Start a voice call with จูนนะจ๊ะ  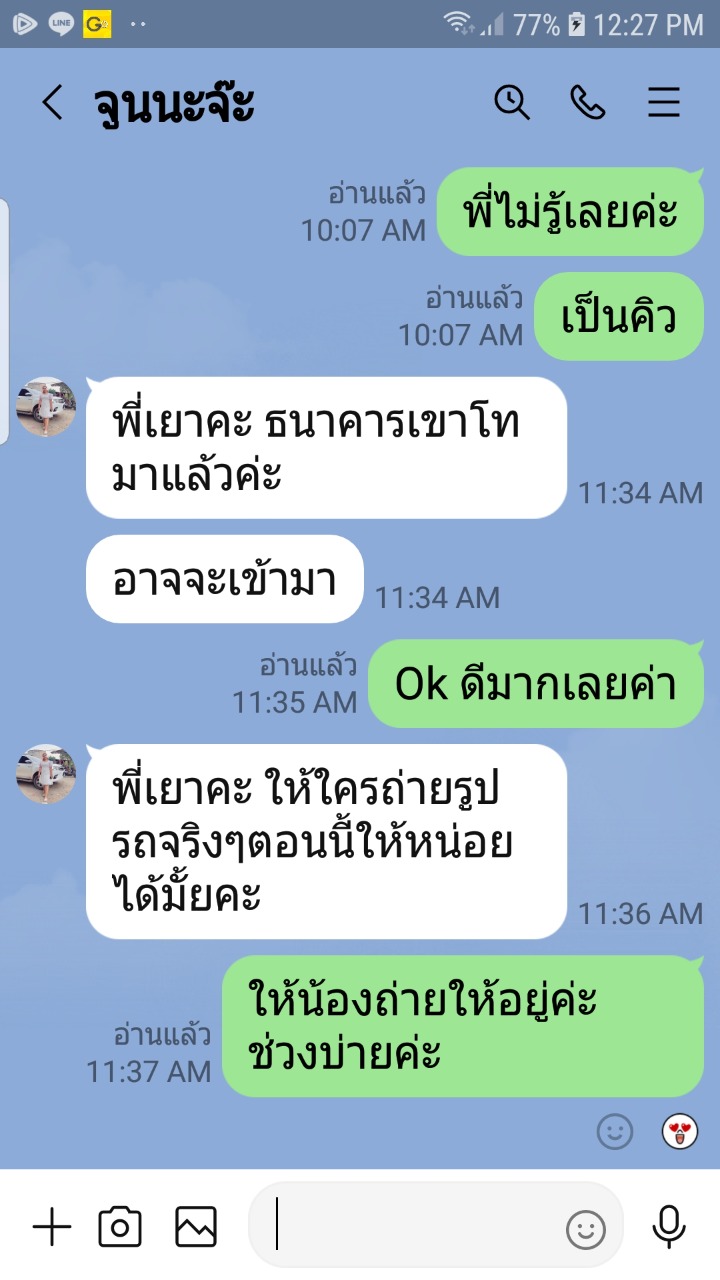pos(588,103)
